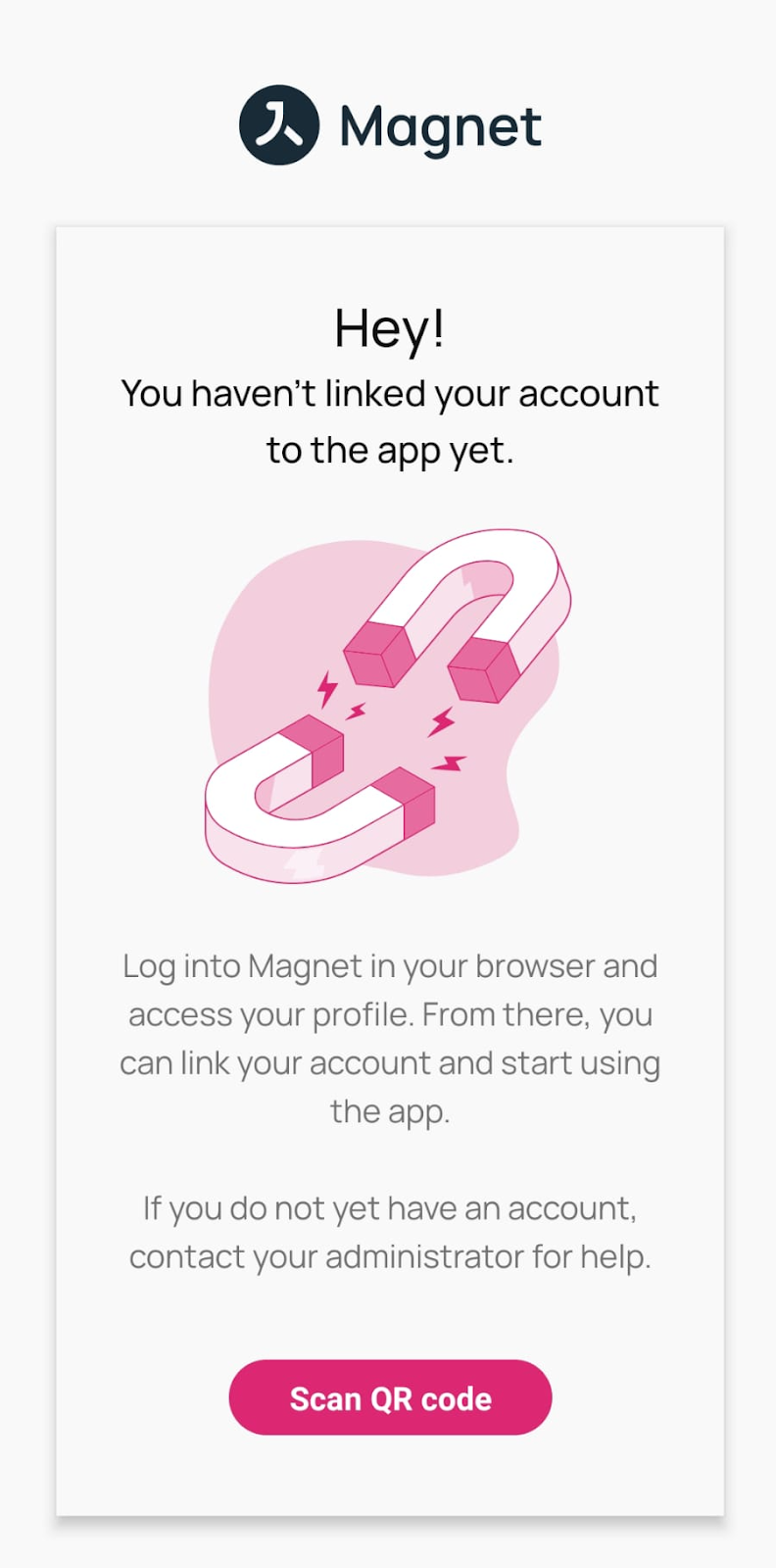Tap the Scan QR code button

[390, 1397]
